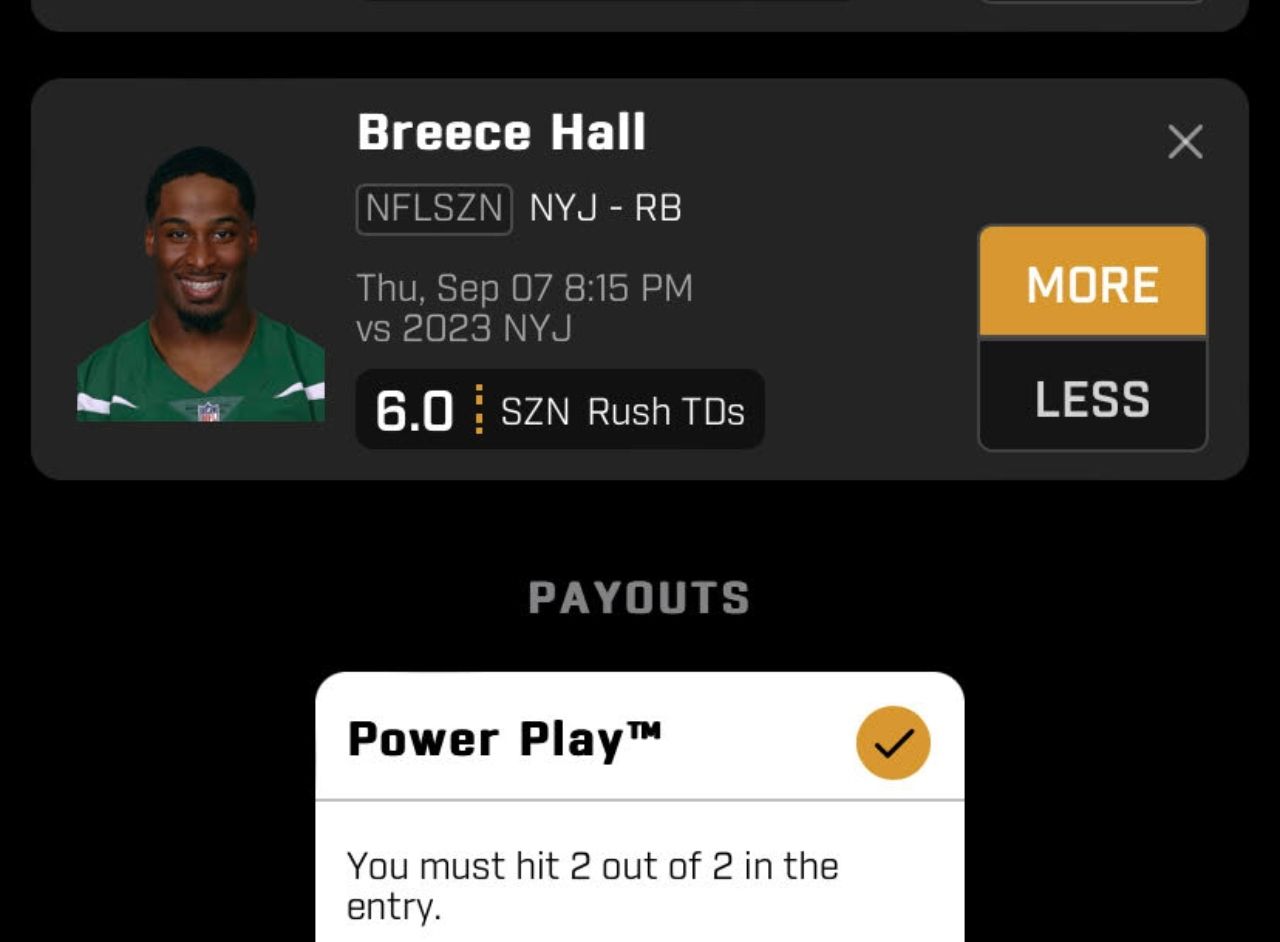Select MORE for Breece Hall rush TDs
Image resolution: width=1280 pixels, height=942 pixels.
click(1092, 283)
